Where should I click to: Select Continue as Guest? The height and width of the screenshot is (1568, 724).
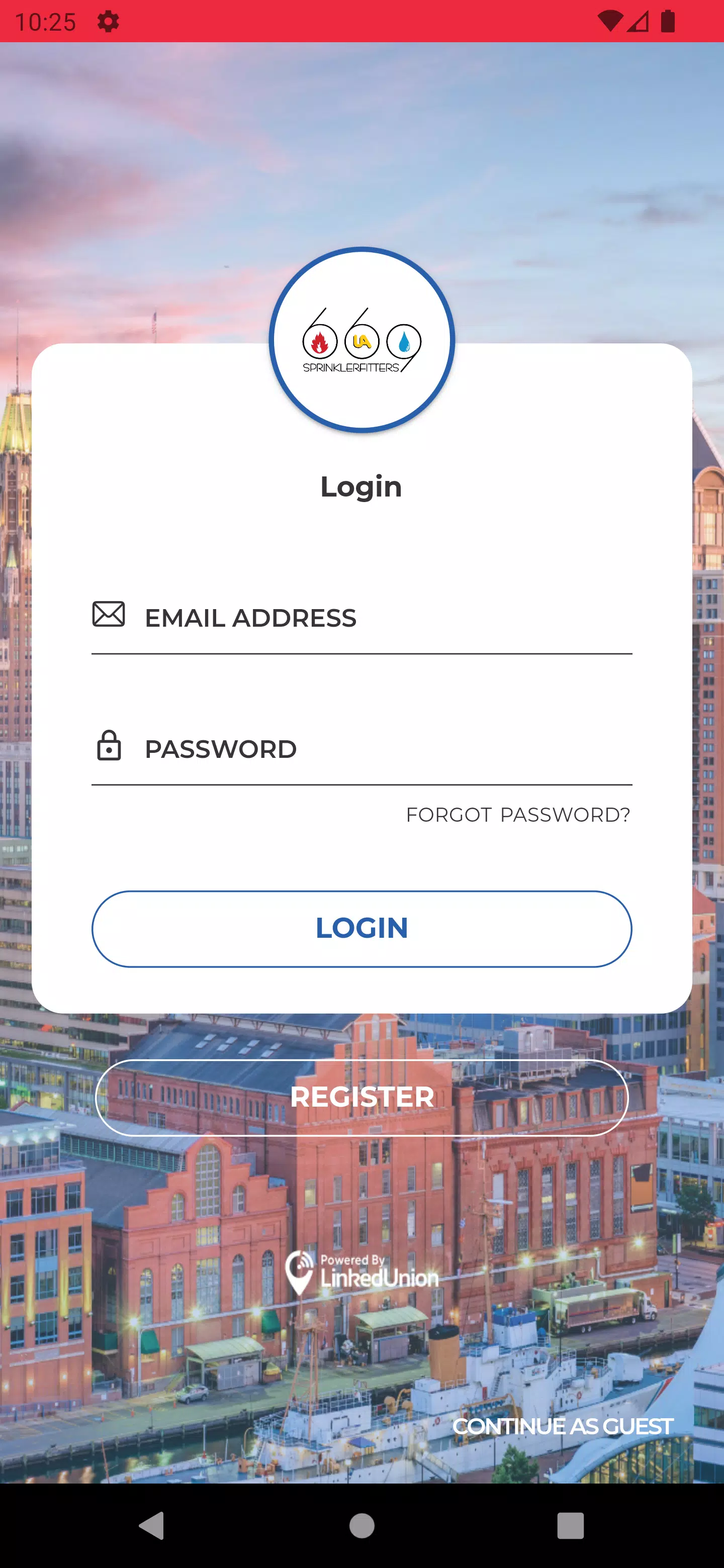tap(562, 1426)
